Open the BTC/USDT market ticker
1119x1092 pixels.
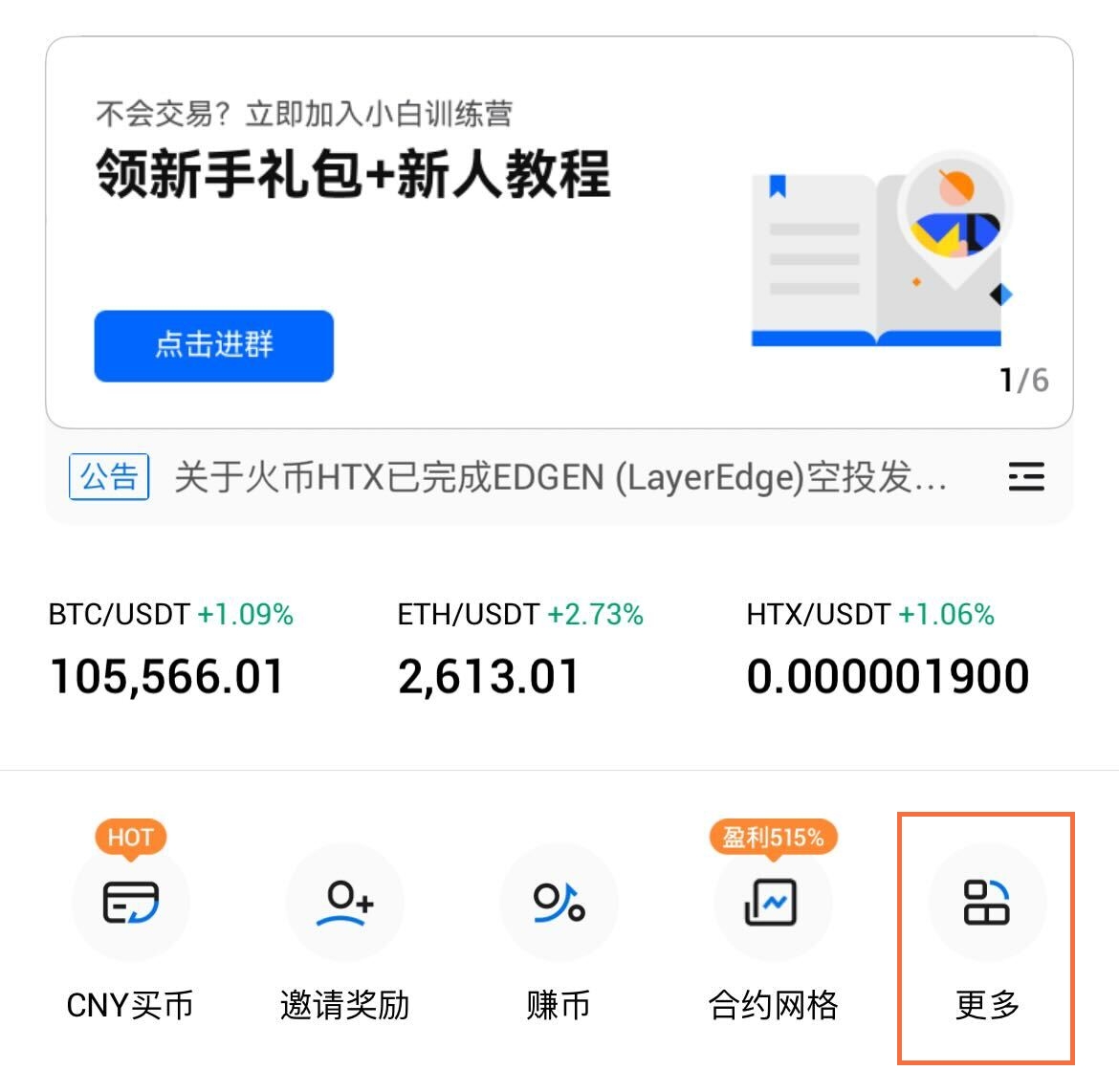(170, 652)
